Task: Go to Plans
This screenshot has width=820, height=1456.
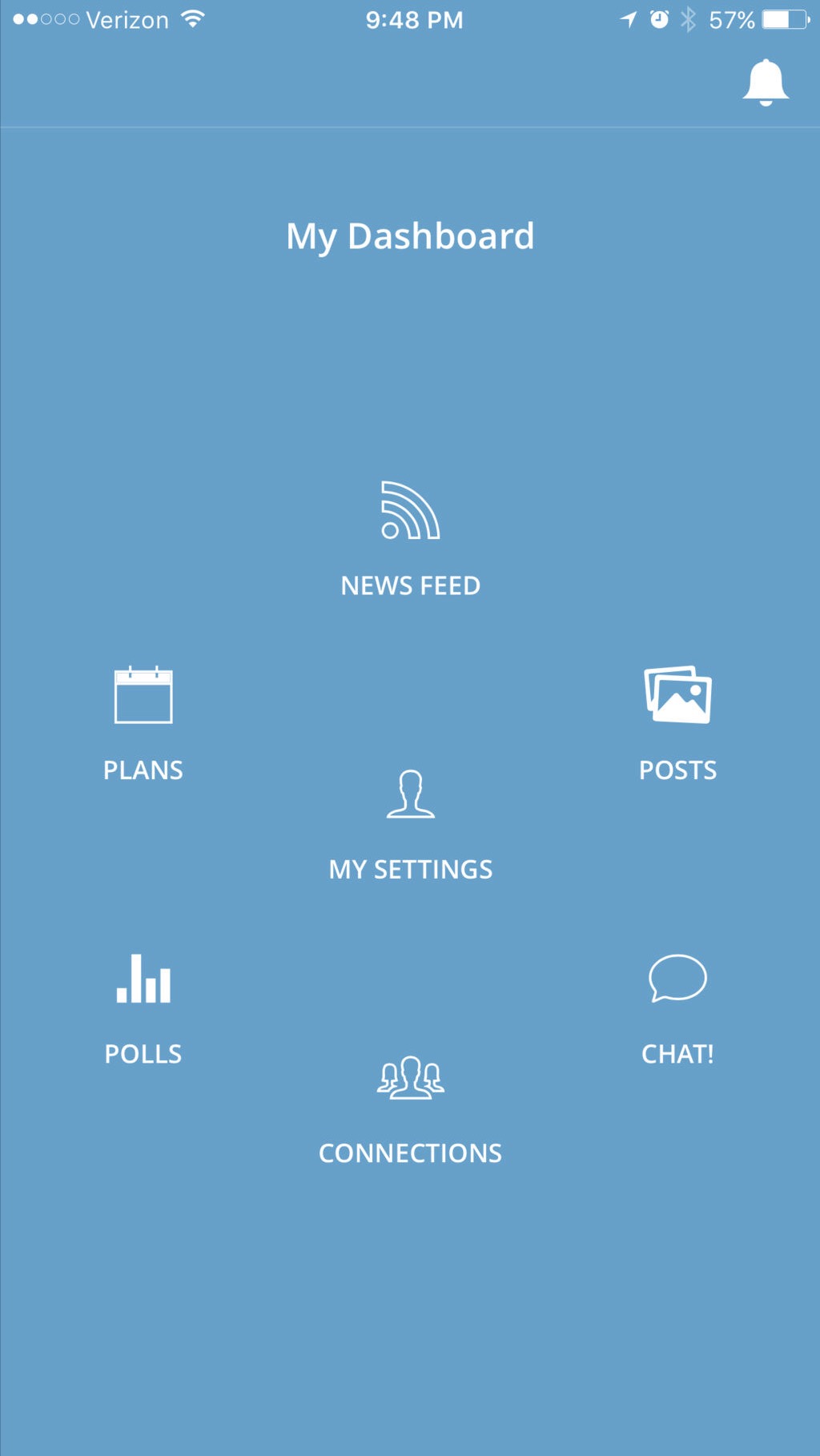Action: point(143,722)
